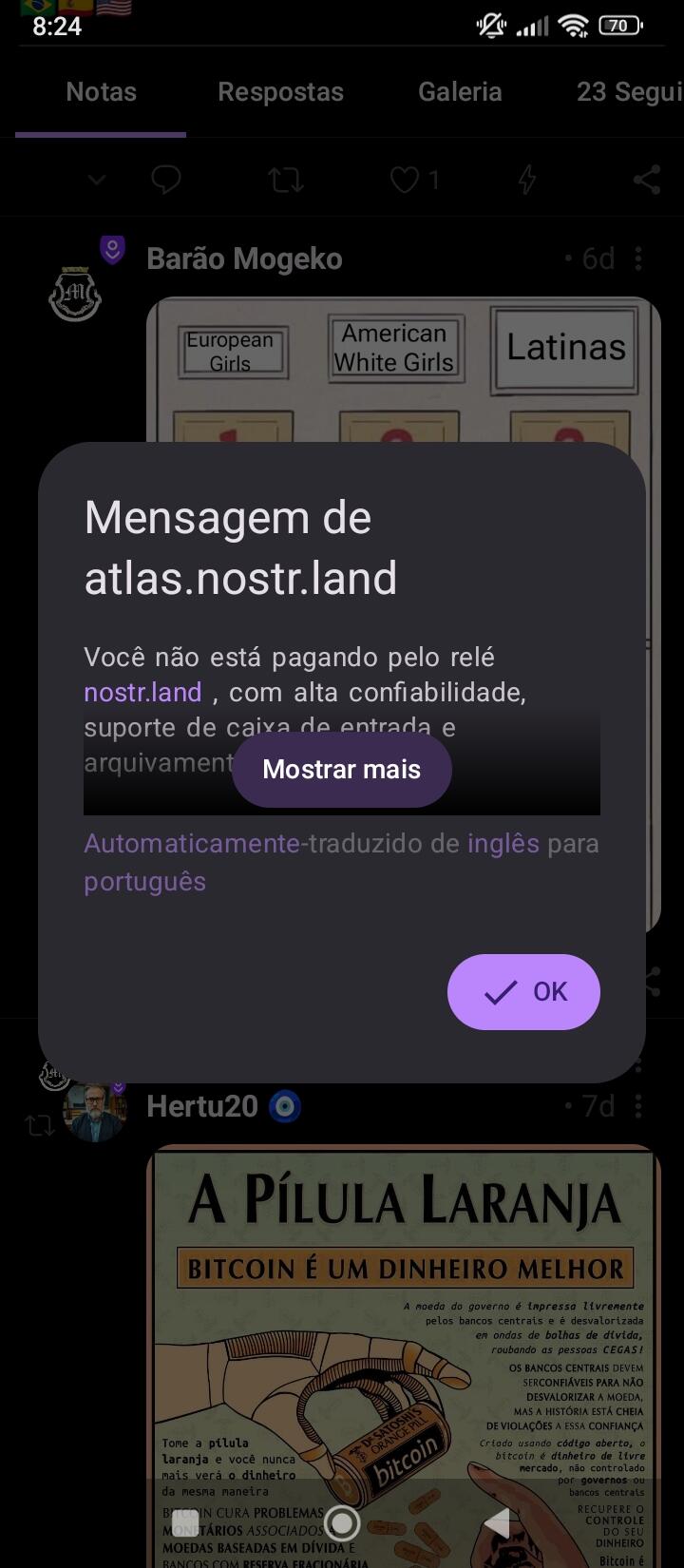This screenshot has height=1568, width=684.
Task: Select the português language link
Action: (x=144, y=881)
